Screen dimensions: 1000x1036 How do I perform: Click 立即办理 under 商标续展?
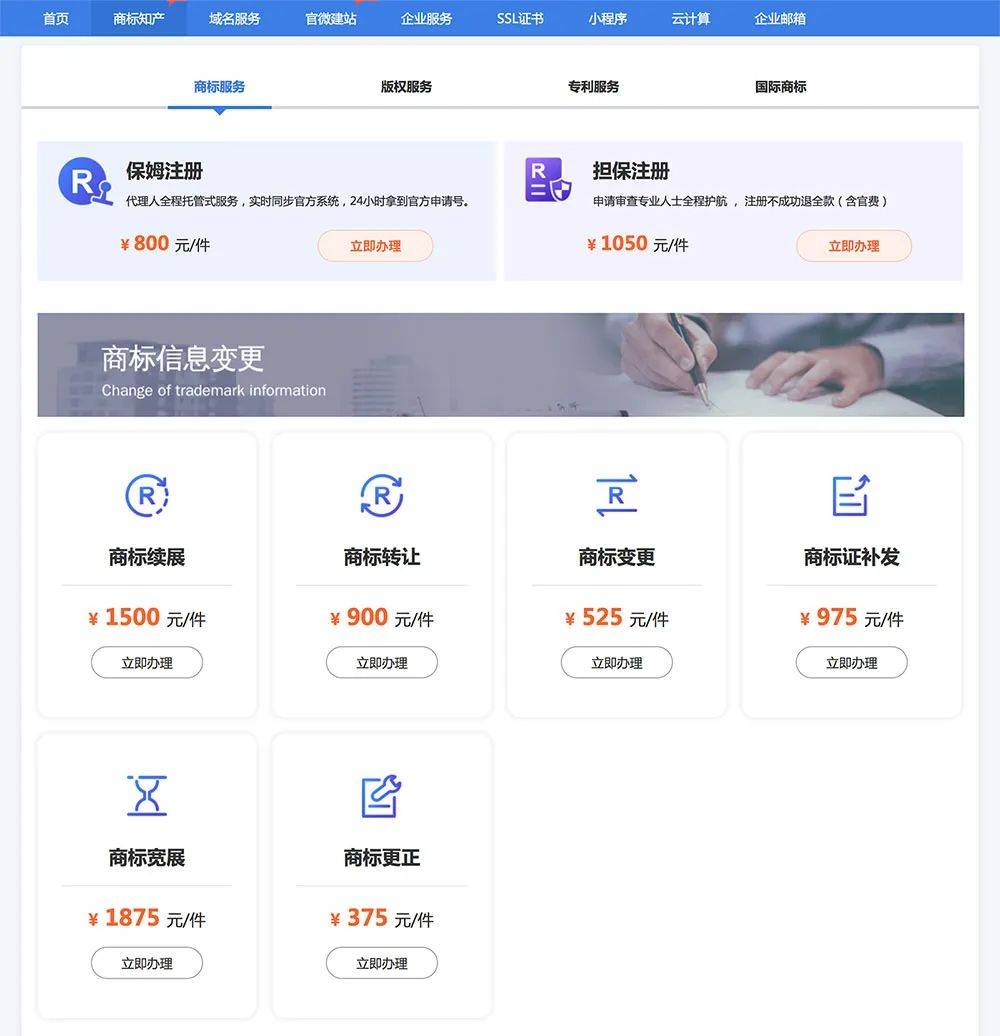146,662
